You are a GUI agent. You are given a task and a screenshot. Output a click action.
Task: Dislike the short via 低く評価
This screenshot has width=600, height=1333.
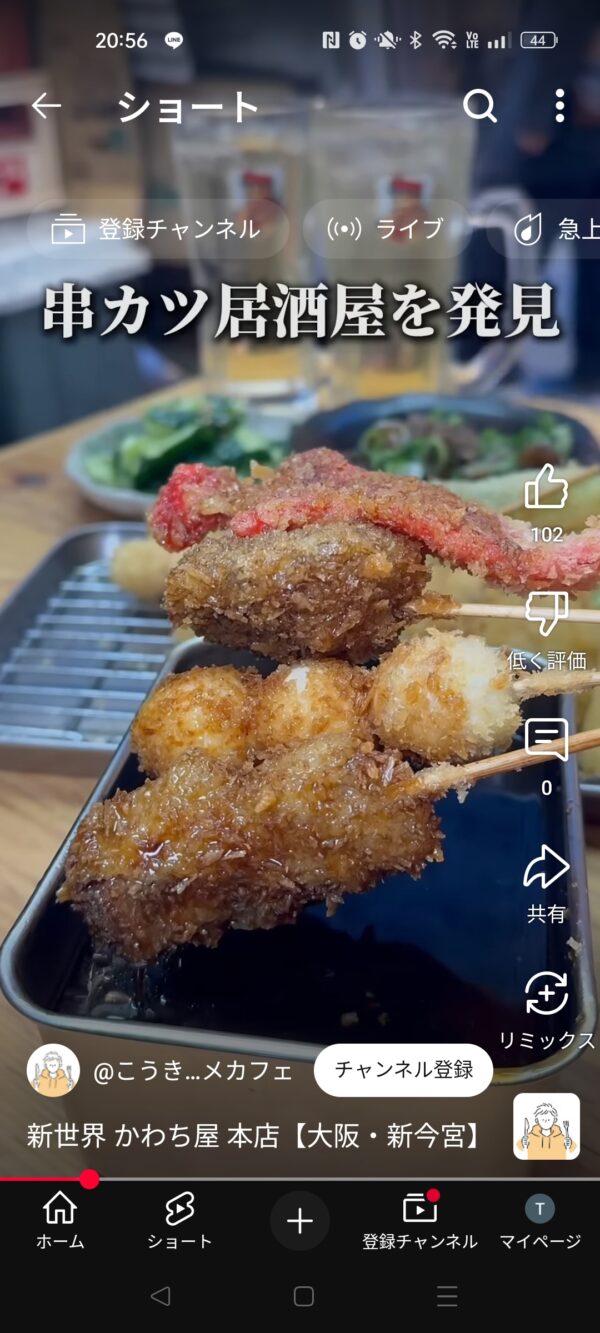pos(546,615)
